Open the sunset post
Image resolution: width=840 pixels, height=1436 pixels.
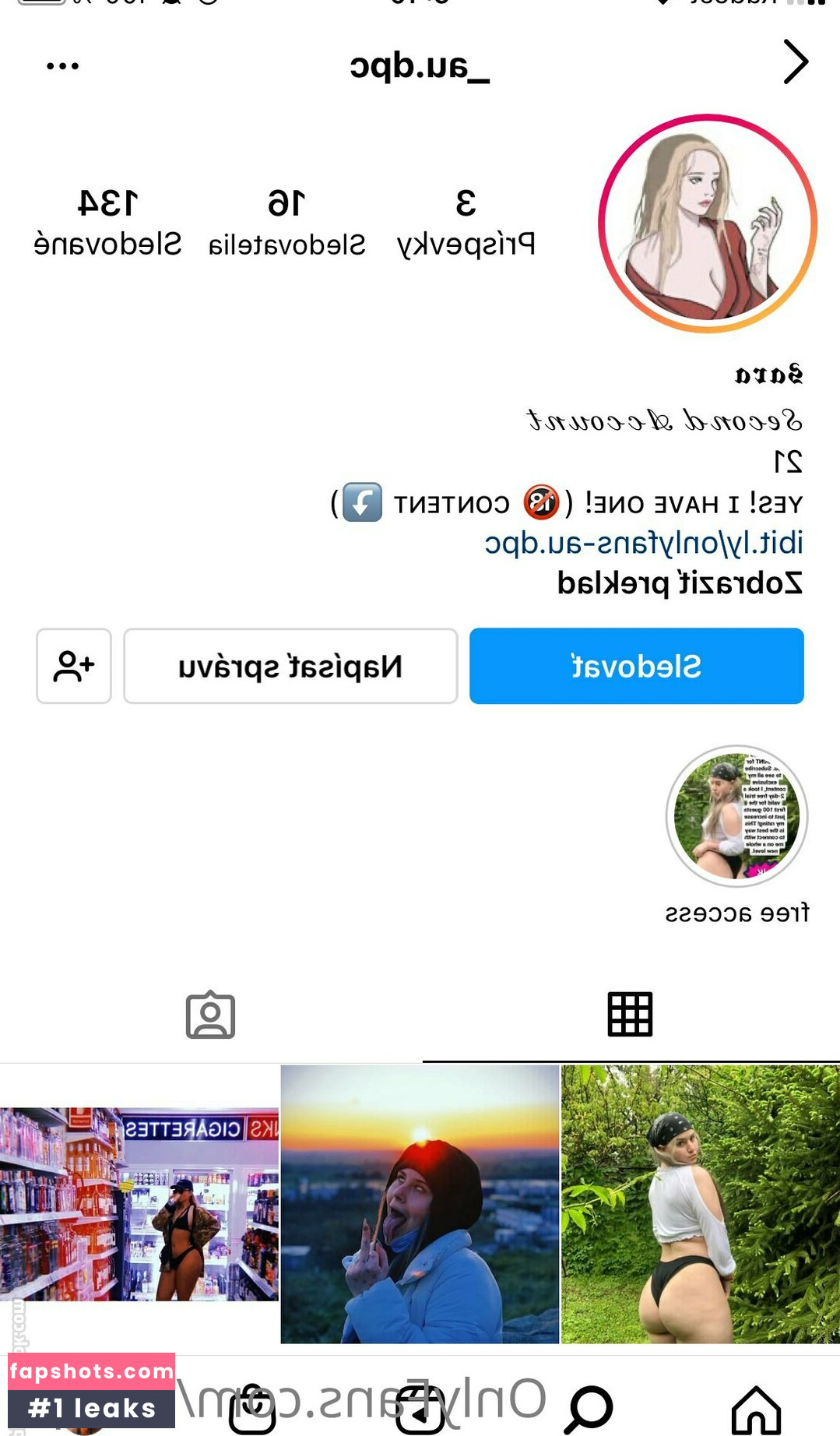[420, 1204]
